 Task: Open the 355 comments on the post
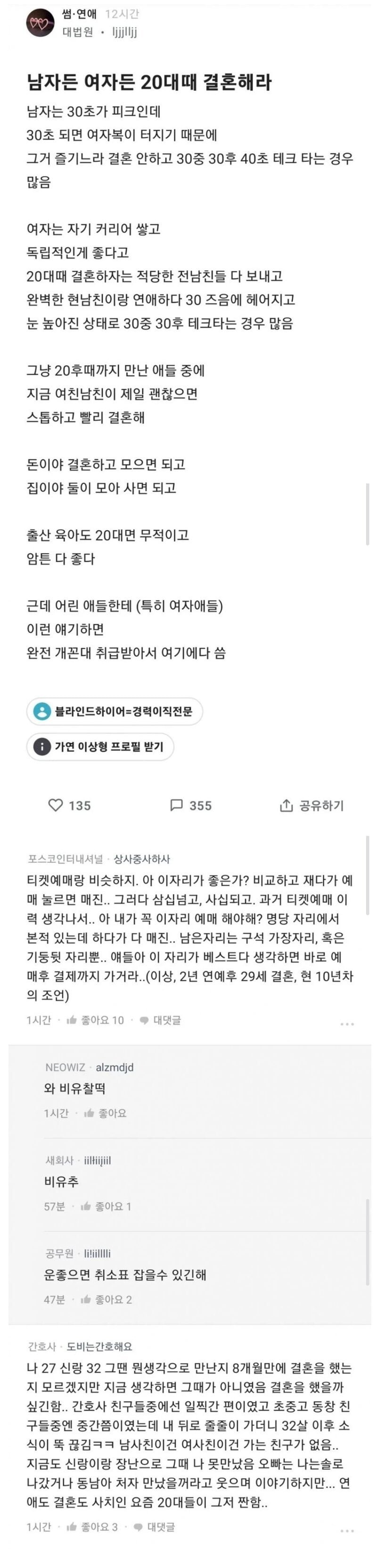[190, 805]
